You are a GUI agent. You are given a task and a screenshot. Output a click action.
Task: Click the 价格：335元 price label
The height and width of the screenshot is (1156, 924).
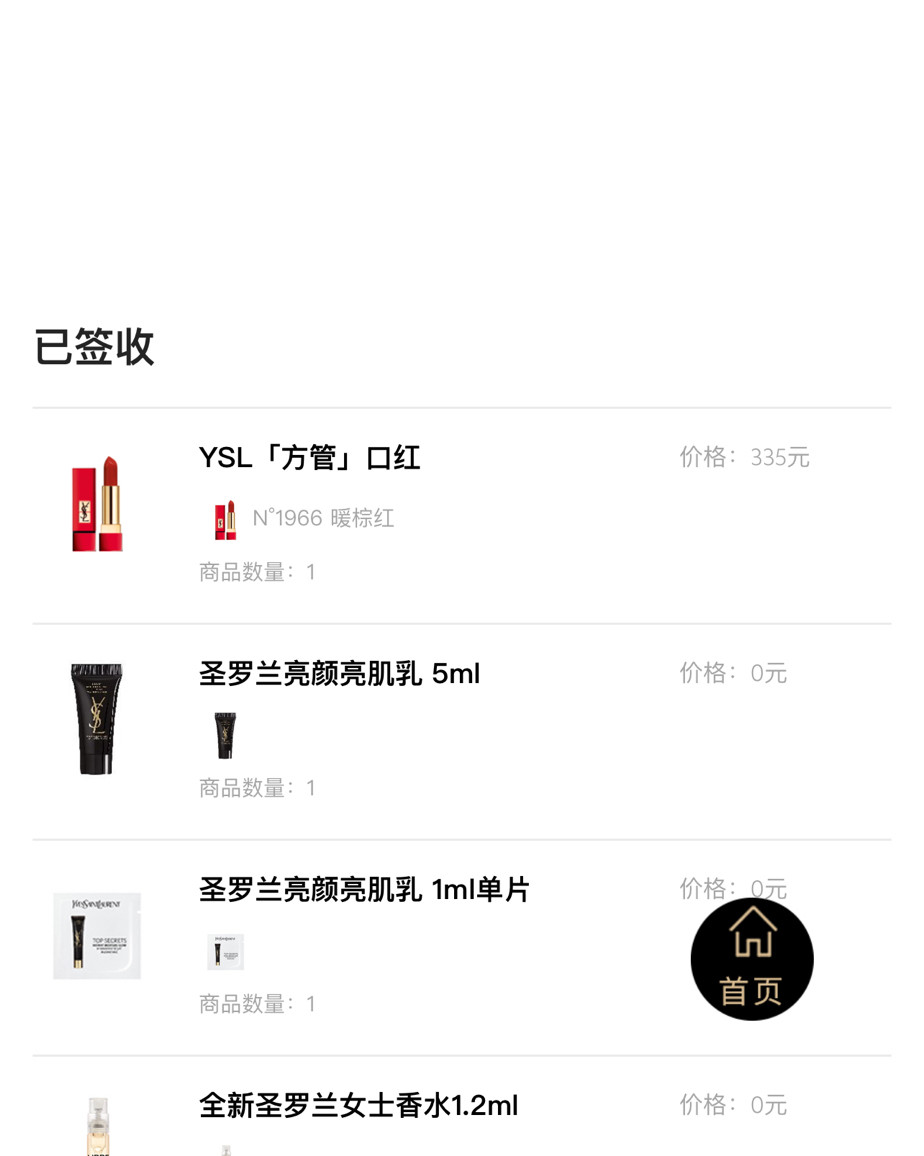(744, 457)
